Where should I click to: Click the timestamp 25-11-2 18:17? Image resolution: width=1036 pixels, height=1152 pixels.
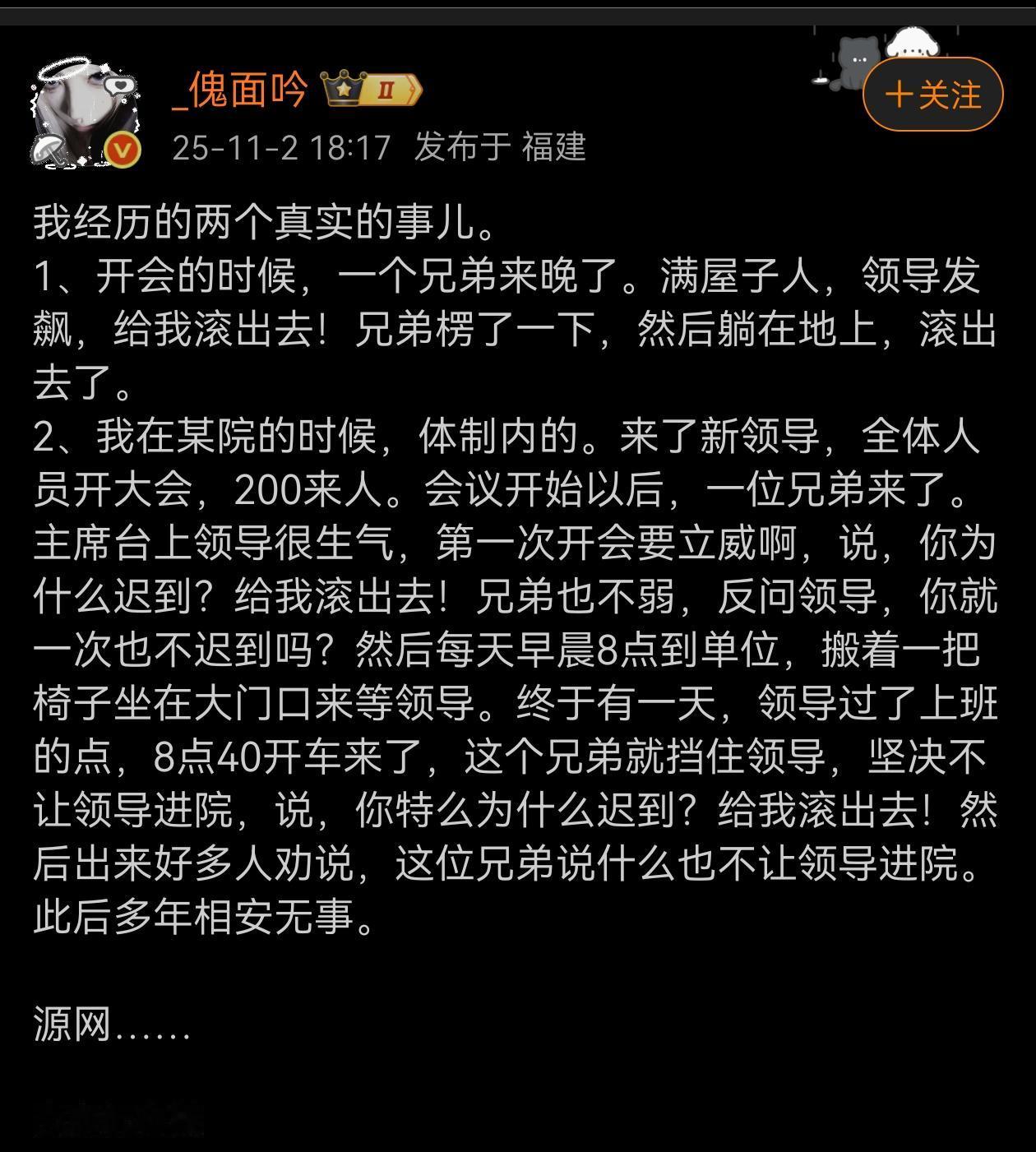280,148
